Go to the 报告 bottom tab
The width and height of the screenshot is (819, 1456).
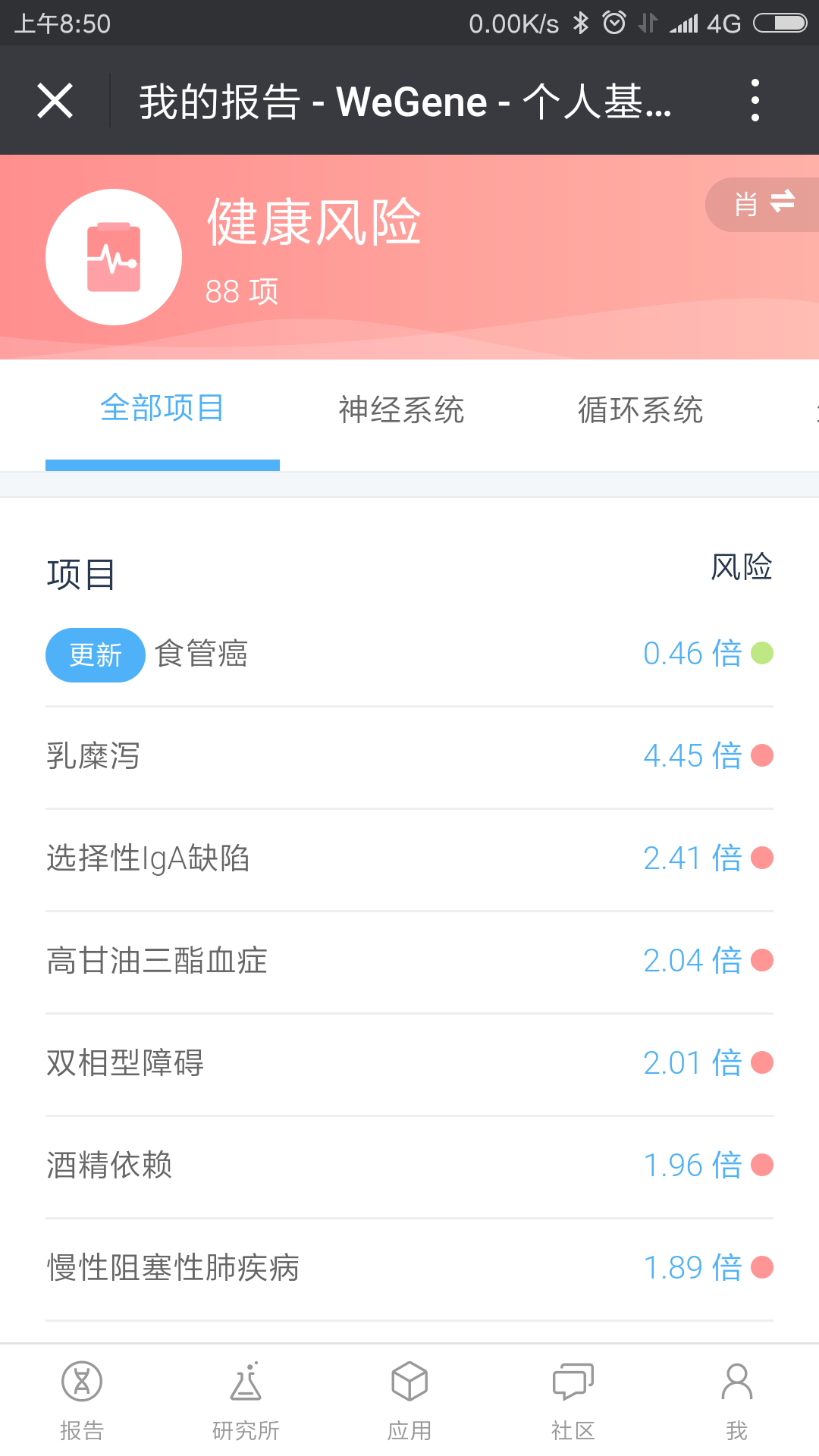coord(82,1400)
